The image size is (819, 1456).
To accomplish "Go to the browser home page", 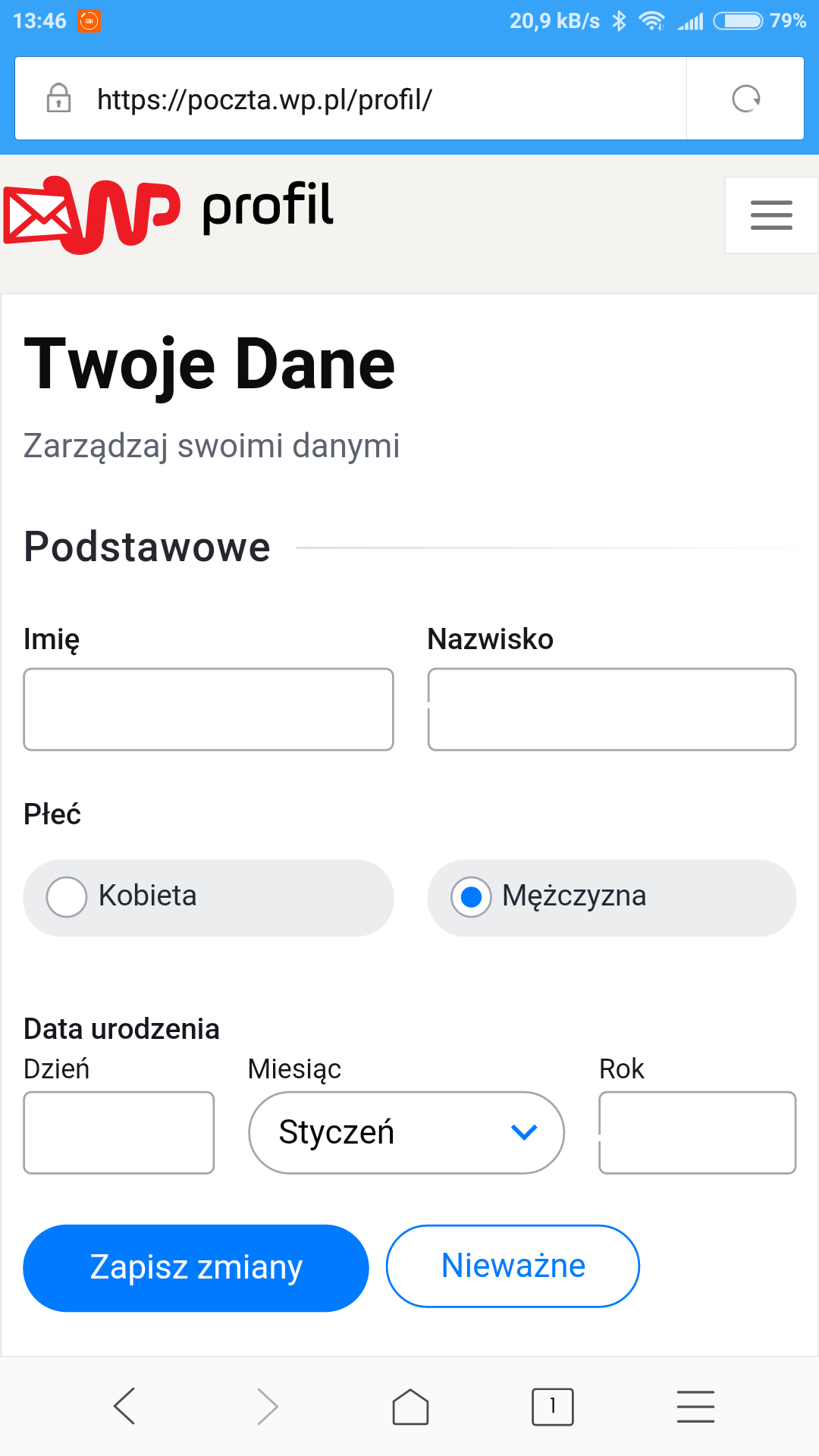I will (410, 1407).
